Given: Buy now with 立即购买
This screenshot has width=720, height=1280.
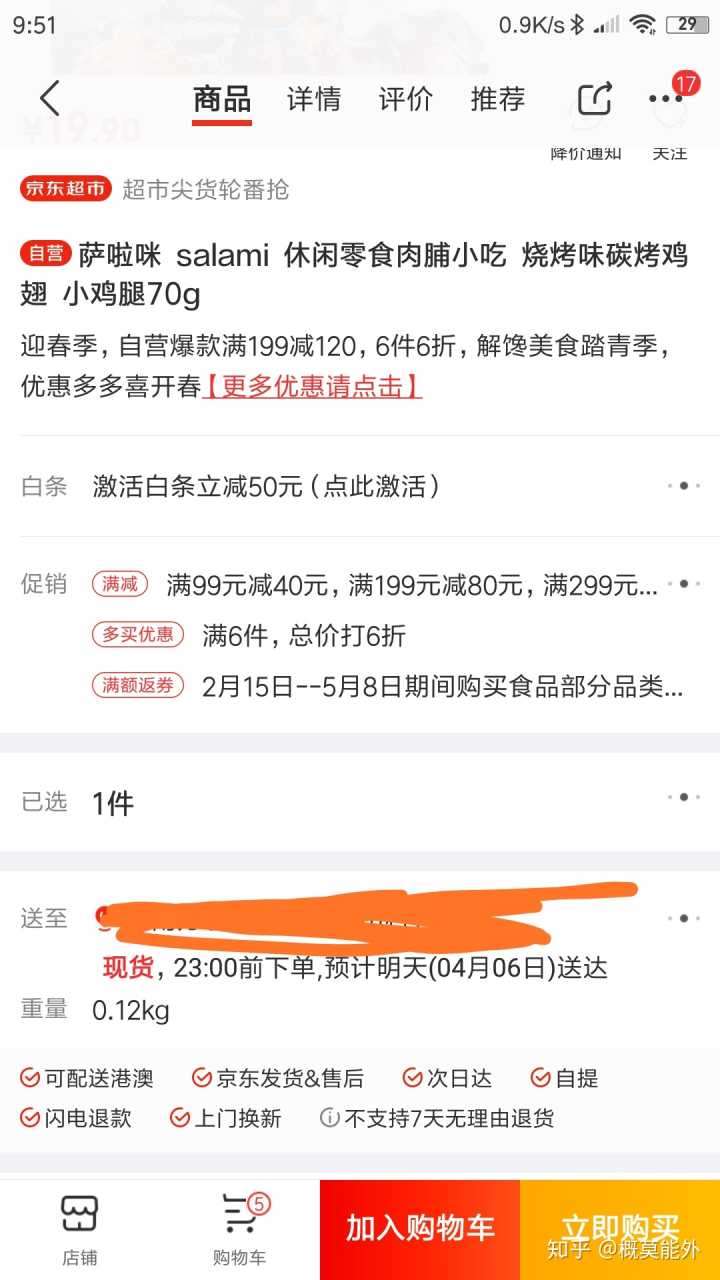Looking at the screenshot, I should [x=620, y=1229].
